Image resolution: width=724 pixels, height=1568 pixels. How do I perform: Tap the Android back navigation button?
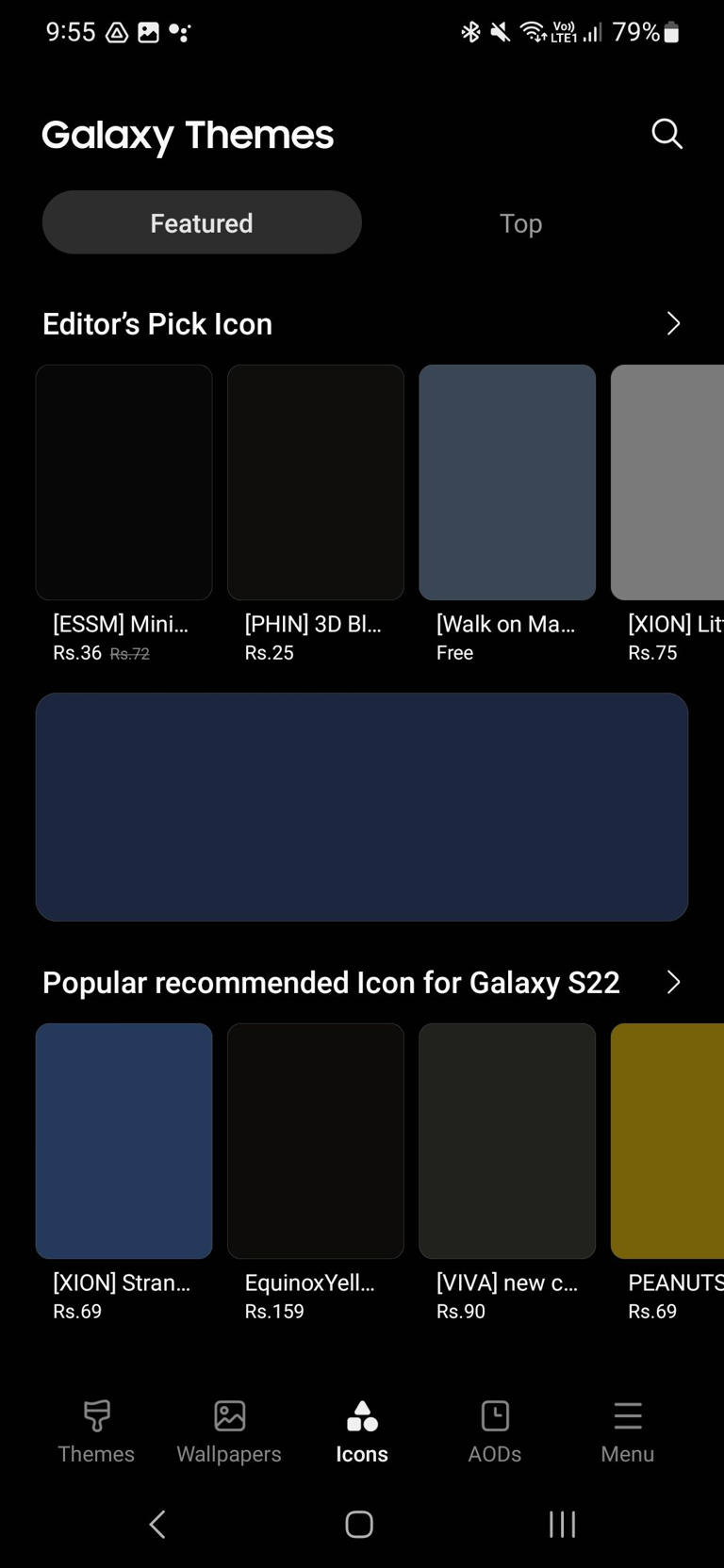156,1524
